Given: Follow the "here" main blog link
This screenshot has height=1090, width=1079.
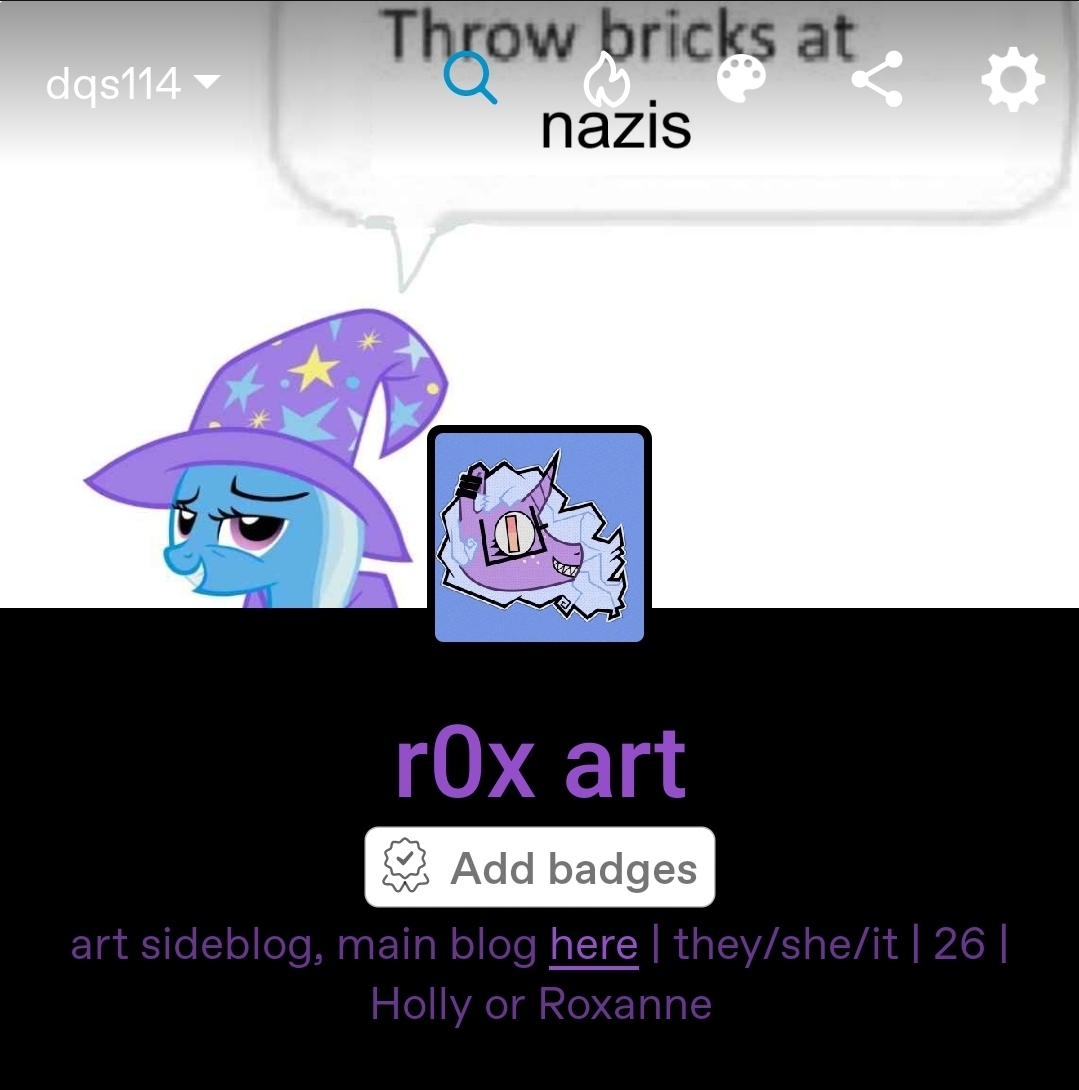Looking at the screenshot, I should [594, 945].
